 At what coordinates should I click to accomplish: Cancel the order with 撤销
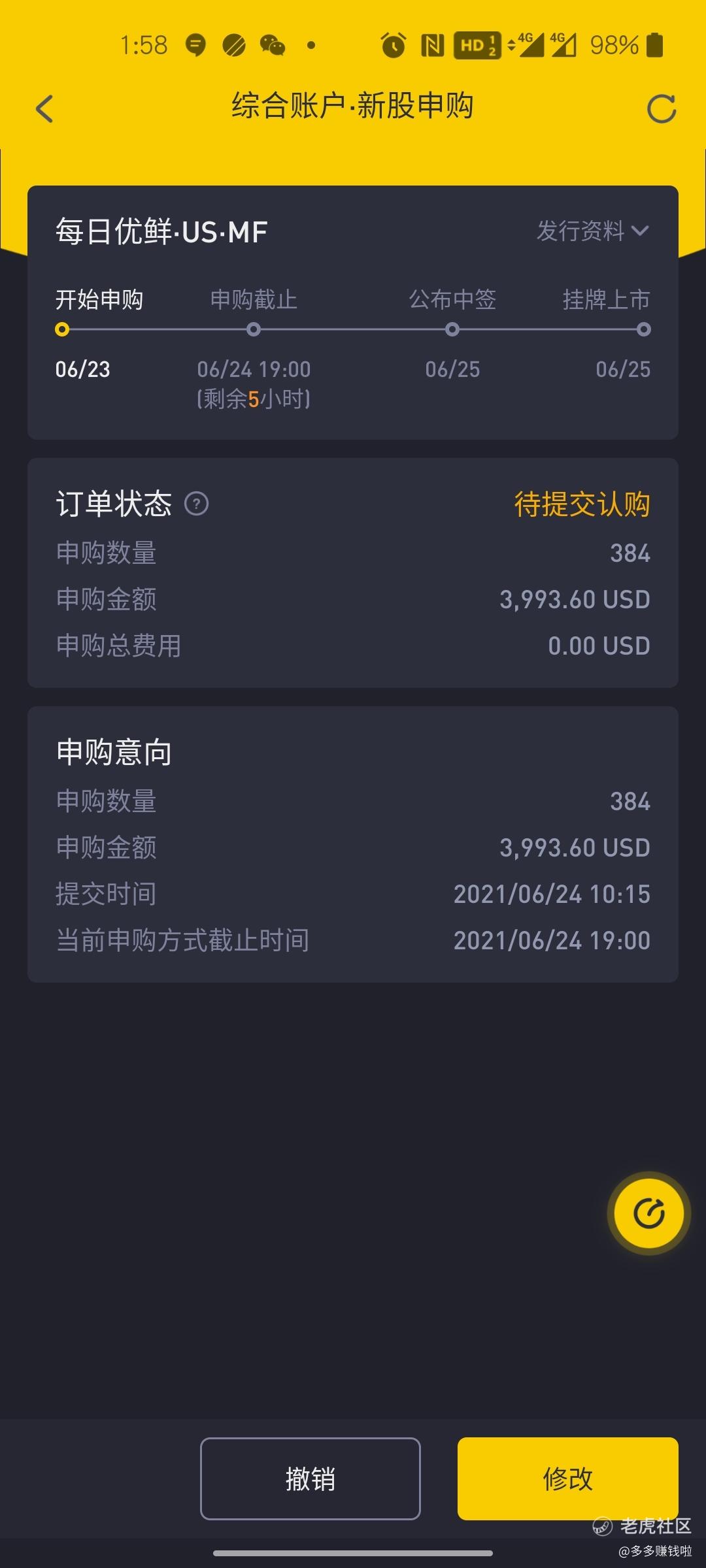pyautogui.click(x=311, y=1478)
